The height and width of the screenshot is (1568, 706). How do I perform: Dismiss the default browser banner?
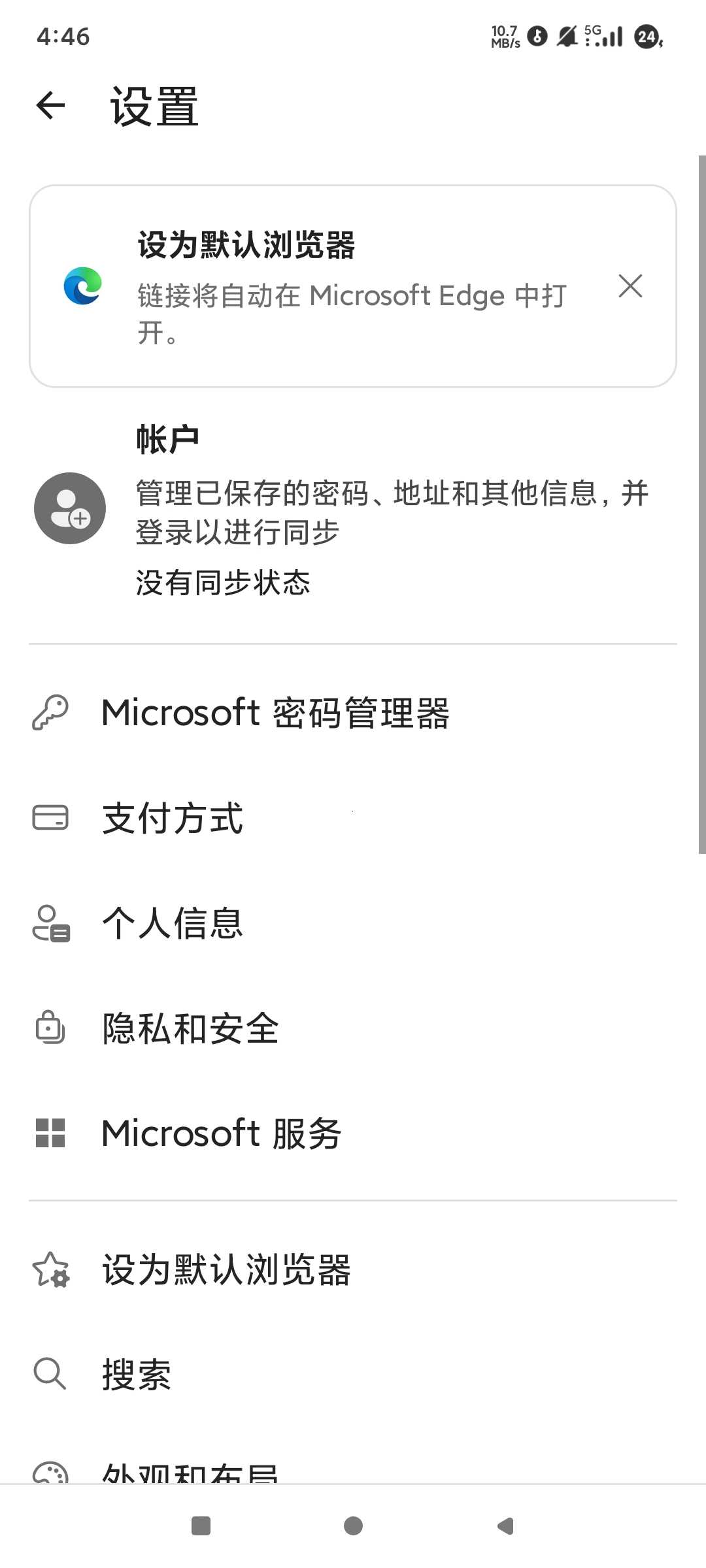[x=630, y=286]
